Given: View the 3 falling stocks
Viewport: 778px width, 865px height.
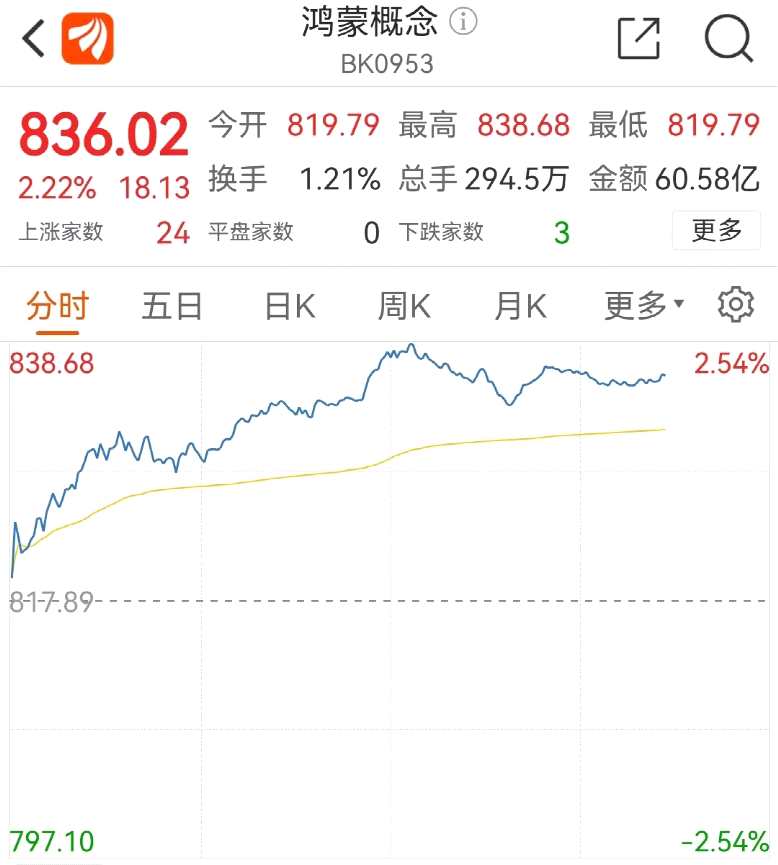Looking at the screenshot, I should pos(561,230).
